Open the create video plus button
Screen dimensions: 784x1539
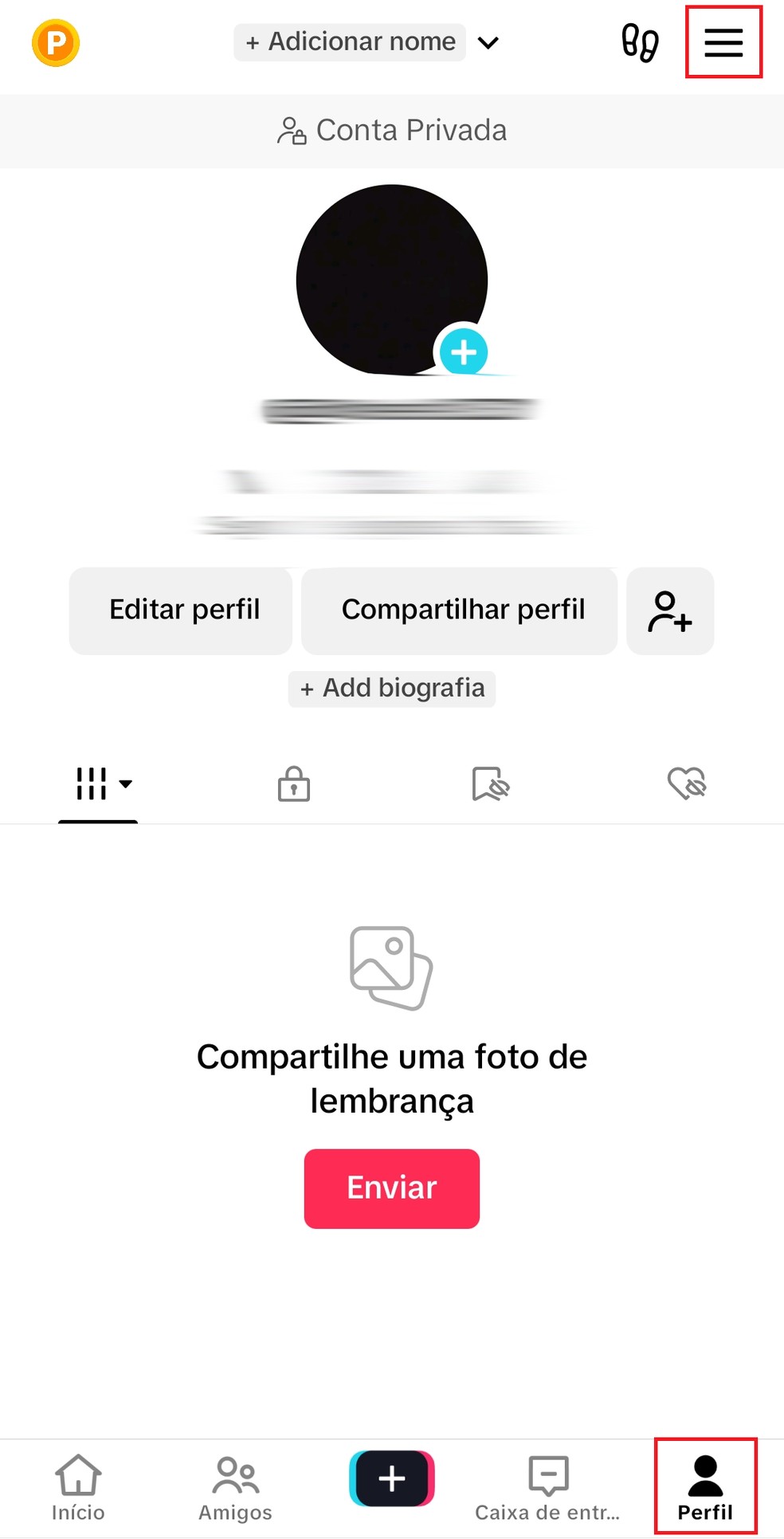tap(391, 1478)
